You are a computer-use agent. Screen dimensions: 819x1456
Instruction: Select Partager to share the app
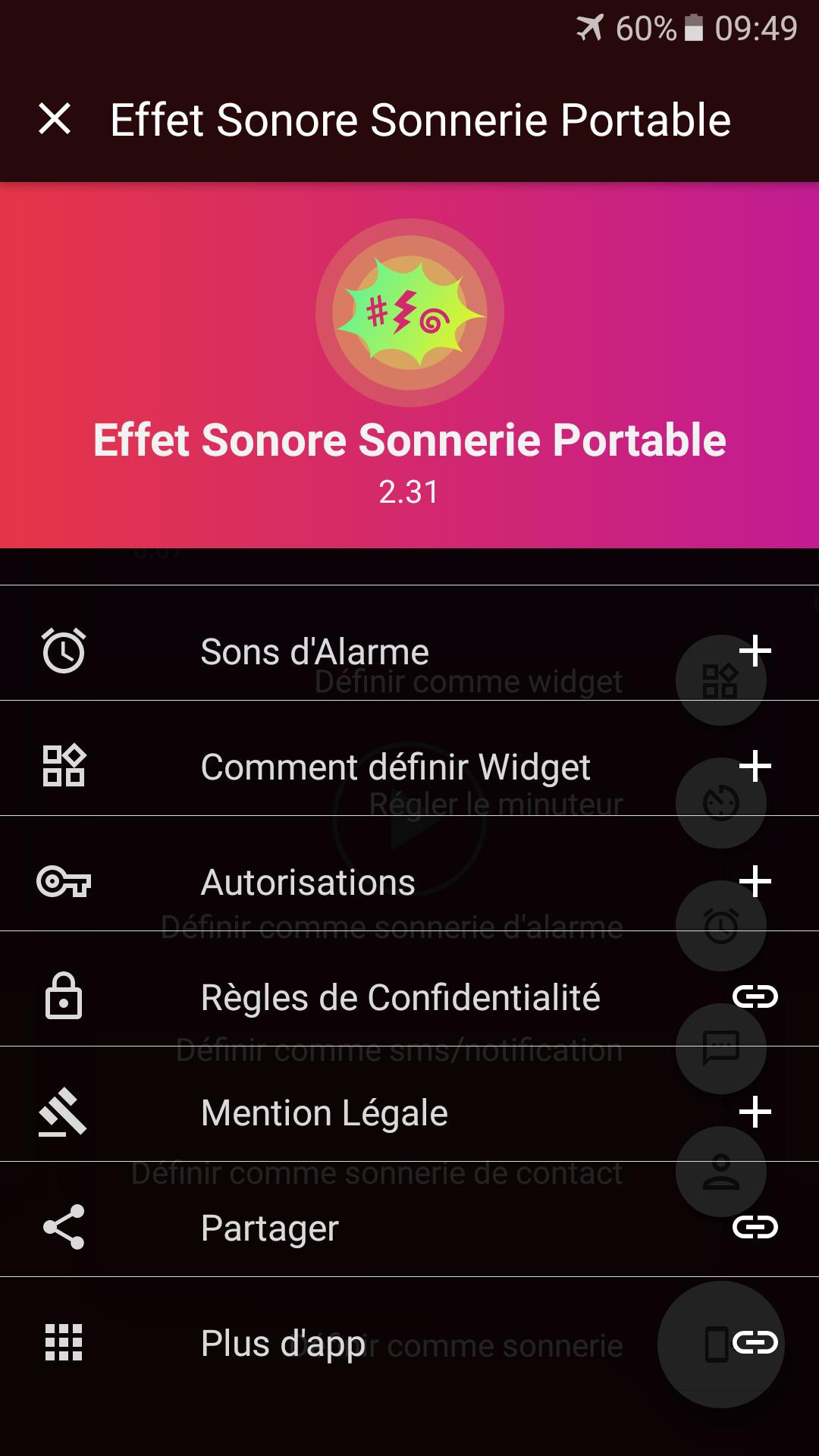click(x=269, y=1228)
